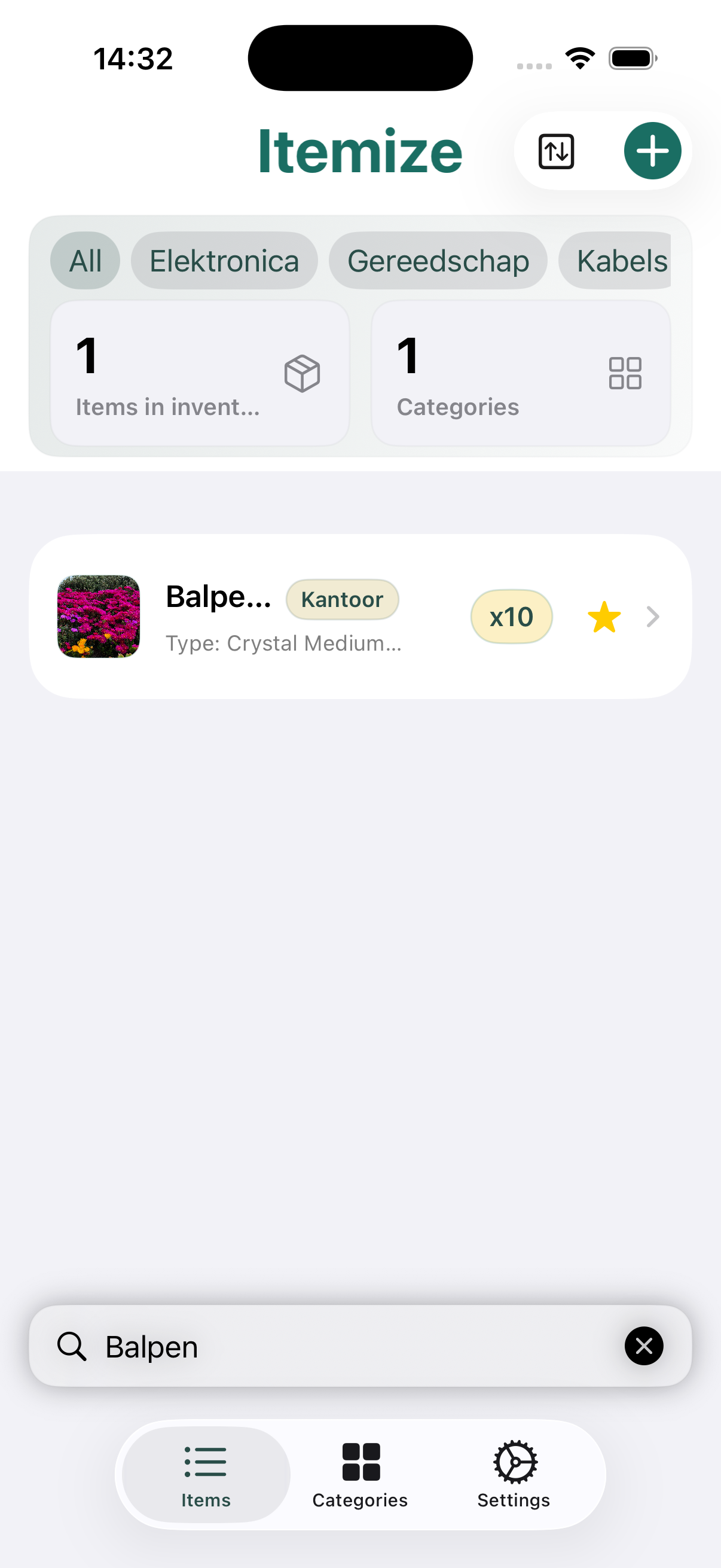This screenshot has width=721, height=1568.
Task: Tap the x10 quantity badge
Action: [511, 616]
